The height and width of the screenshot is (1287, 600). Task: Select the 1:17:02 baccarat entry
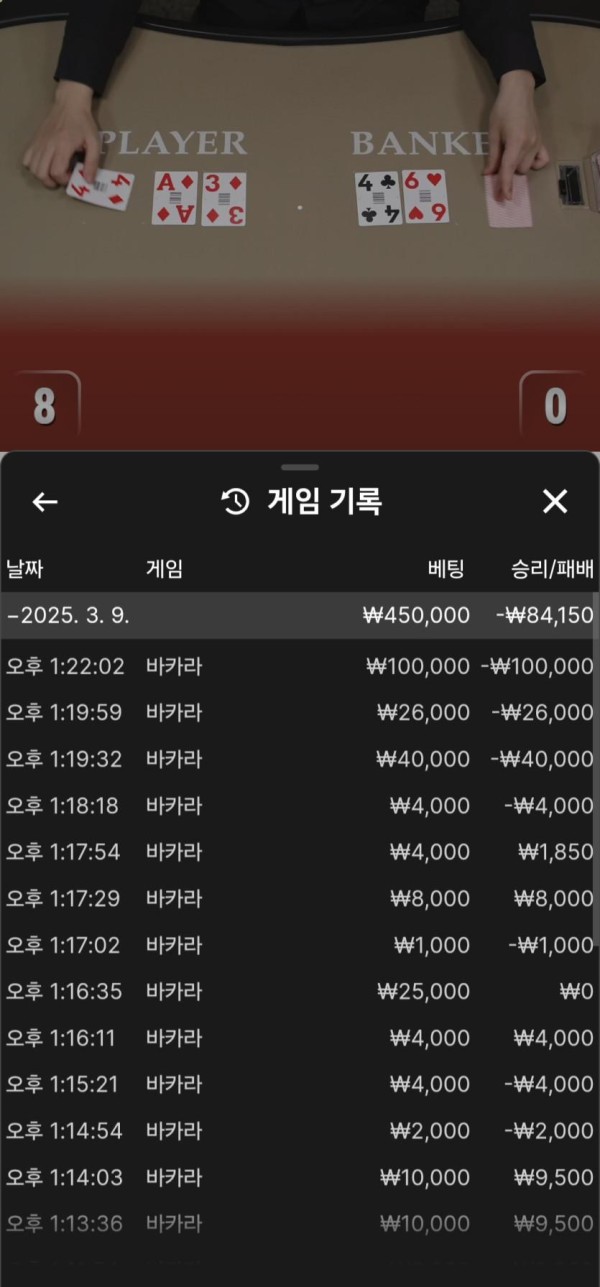point(300,945)
